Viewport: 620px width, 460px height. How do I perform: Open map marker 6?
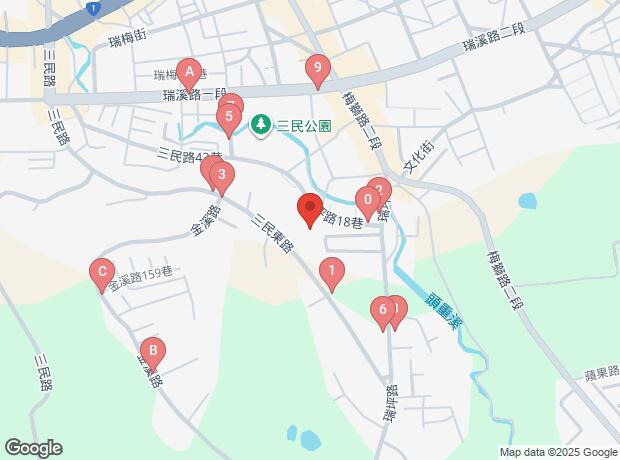(381, 310)
